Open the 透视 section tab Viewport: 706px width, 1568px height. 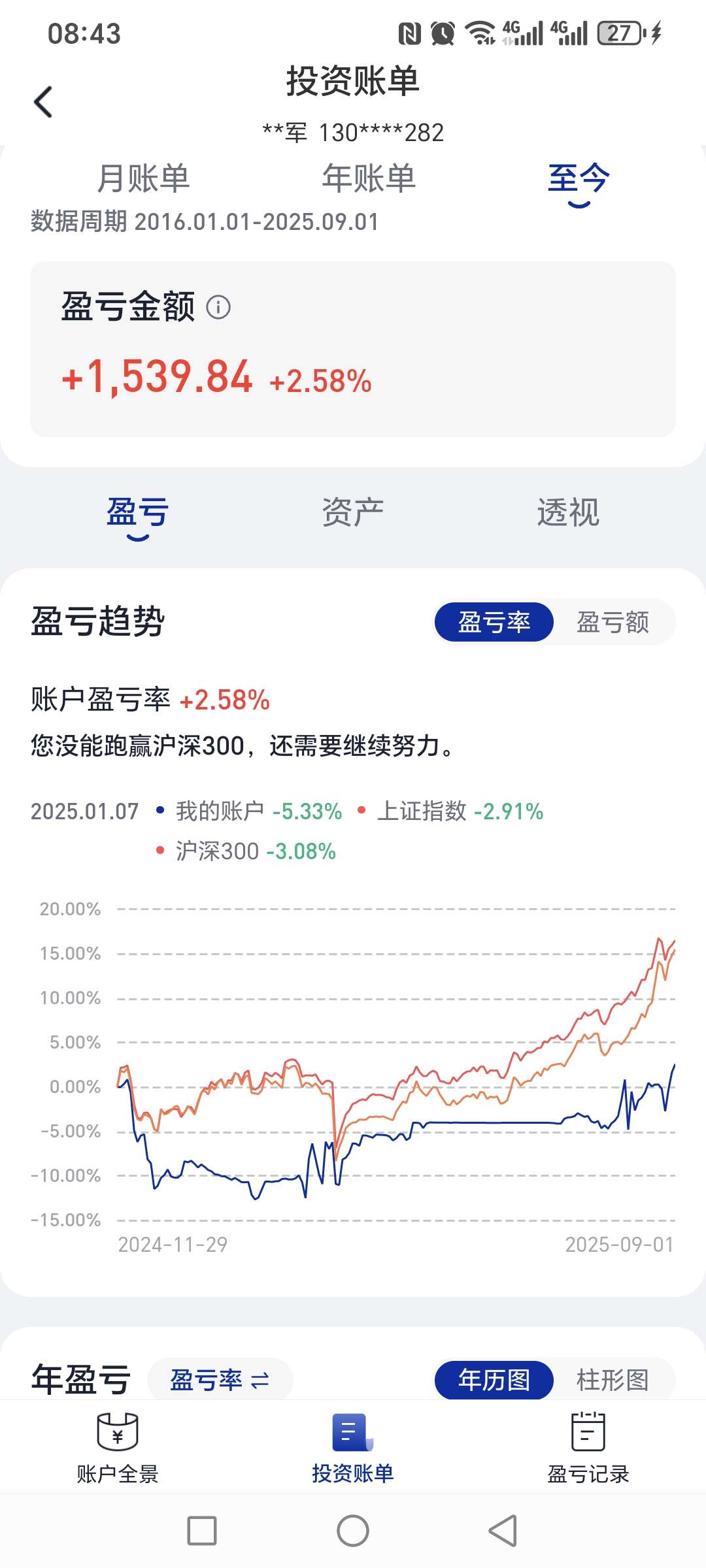coord(568,512)
